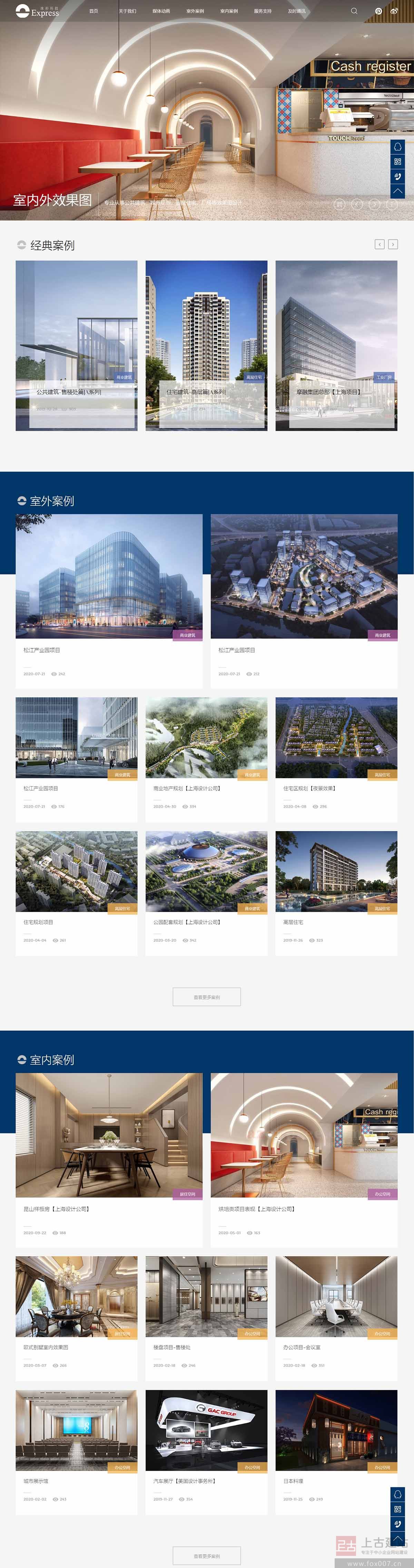Show next items in 经典案例 carousel
The height and width of the screenshot is (1568, 414).
[393, 244]
